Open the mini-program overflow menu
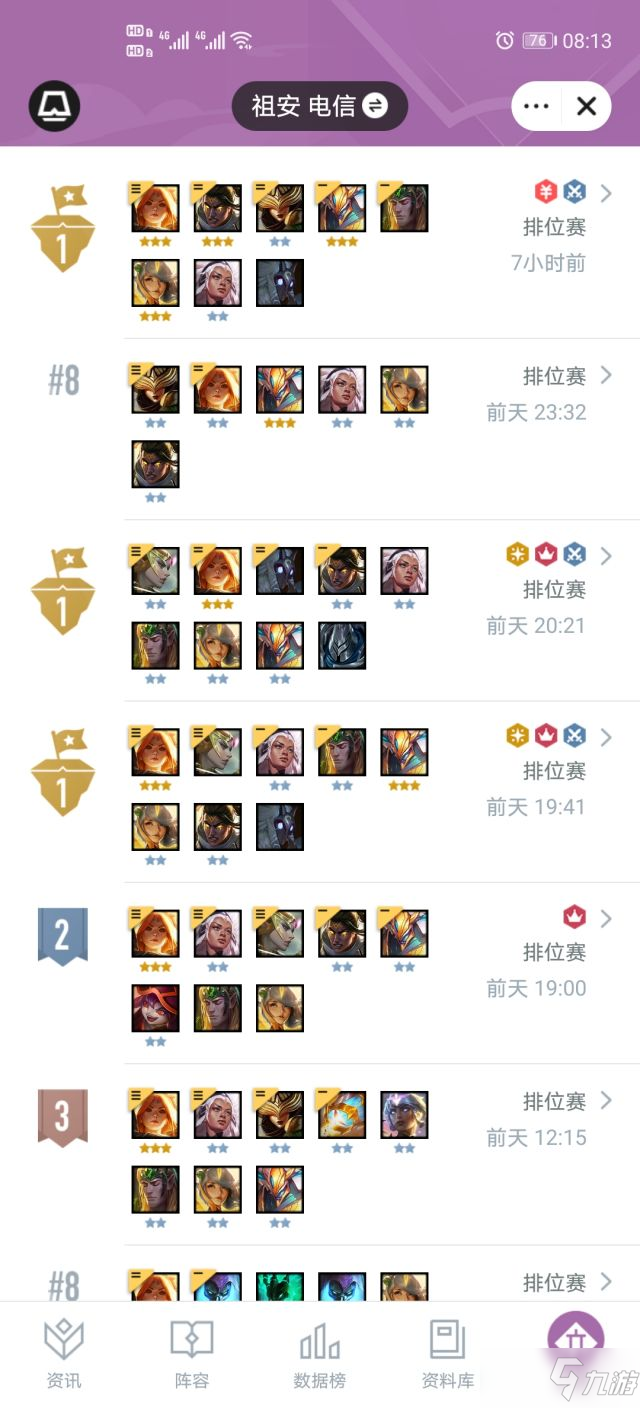Viewport: 640px width, 1408px height. coord(537,106)
